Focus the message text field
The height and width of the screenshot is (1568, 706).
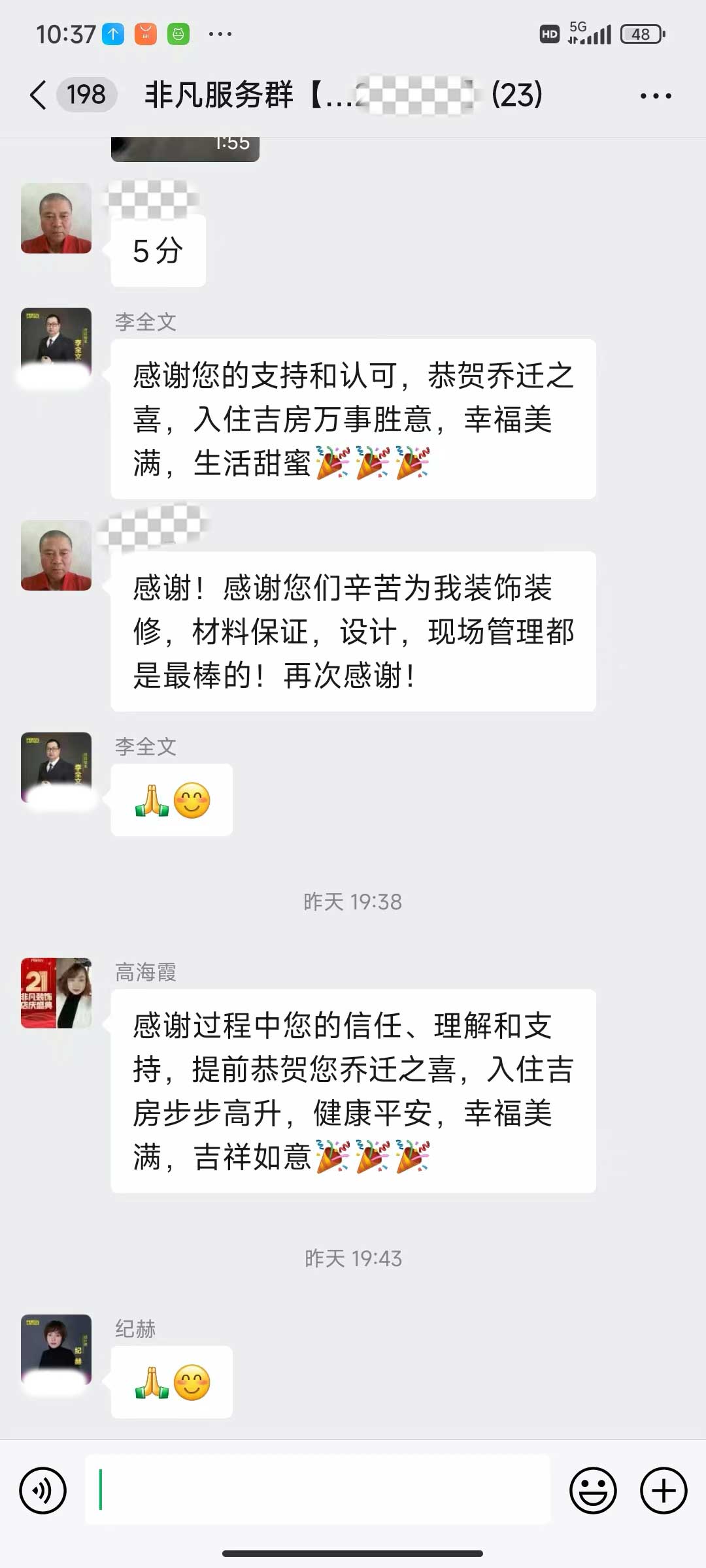[318, 1490]
